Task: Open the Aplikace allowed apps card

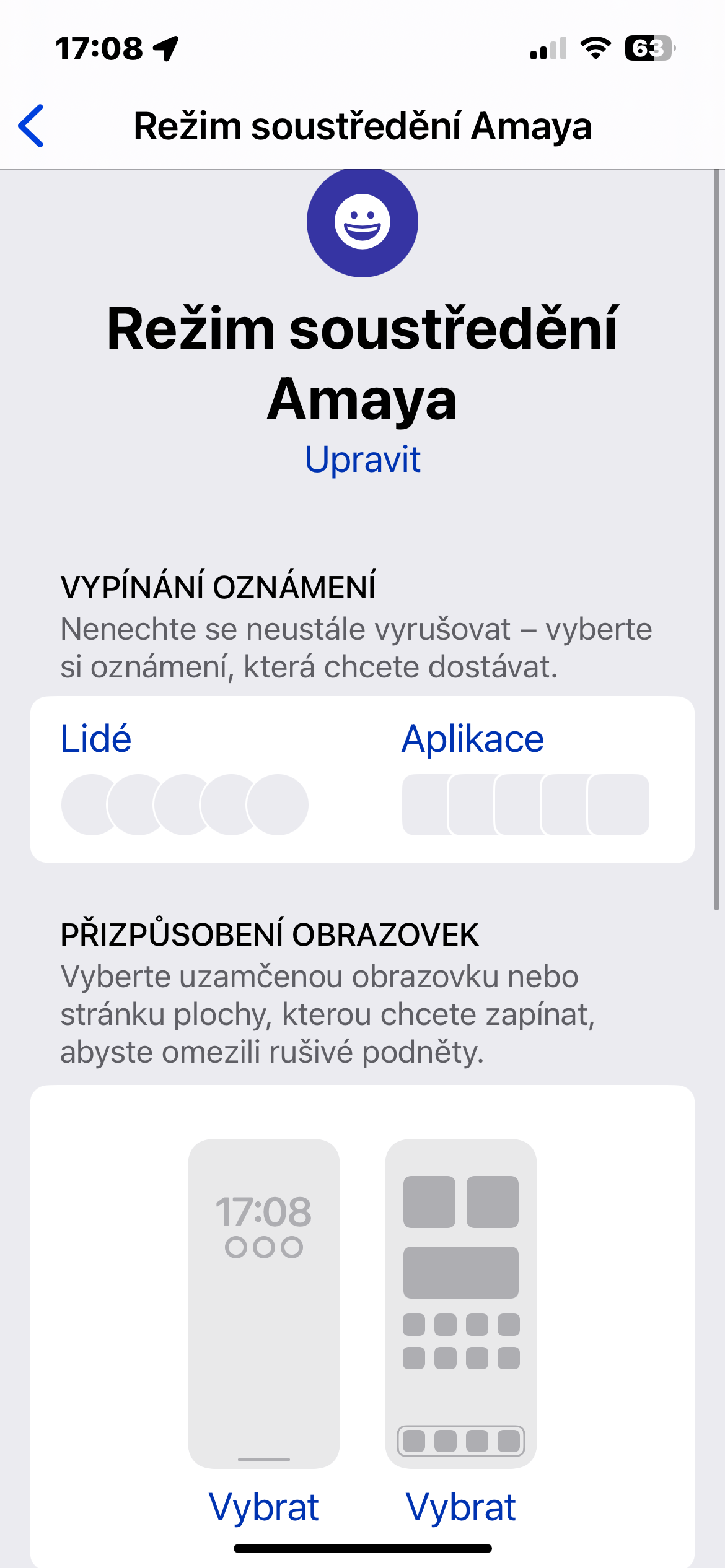Action: [528, 779]
